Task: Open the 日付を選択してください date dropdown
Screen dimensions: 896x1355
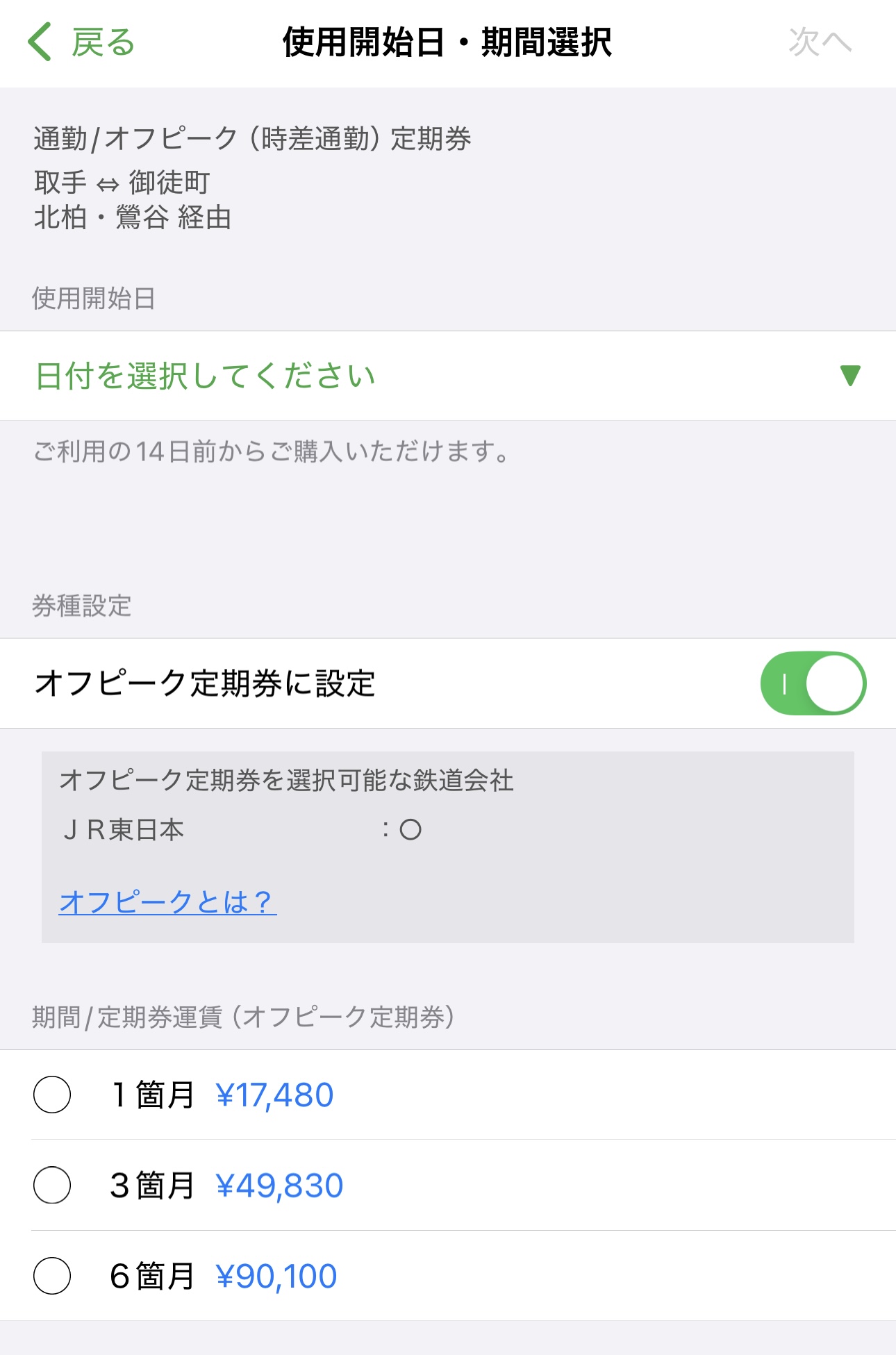Action: pos(447,376)
